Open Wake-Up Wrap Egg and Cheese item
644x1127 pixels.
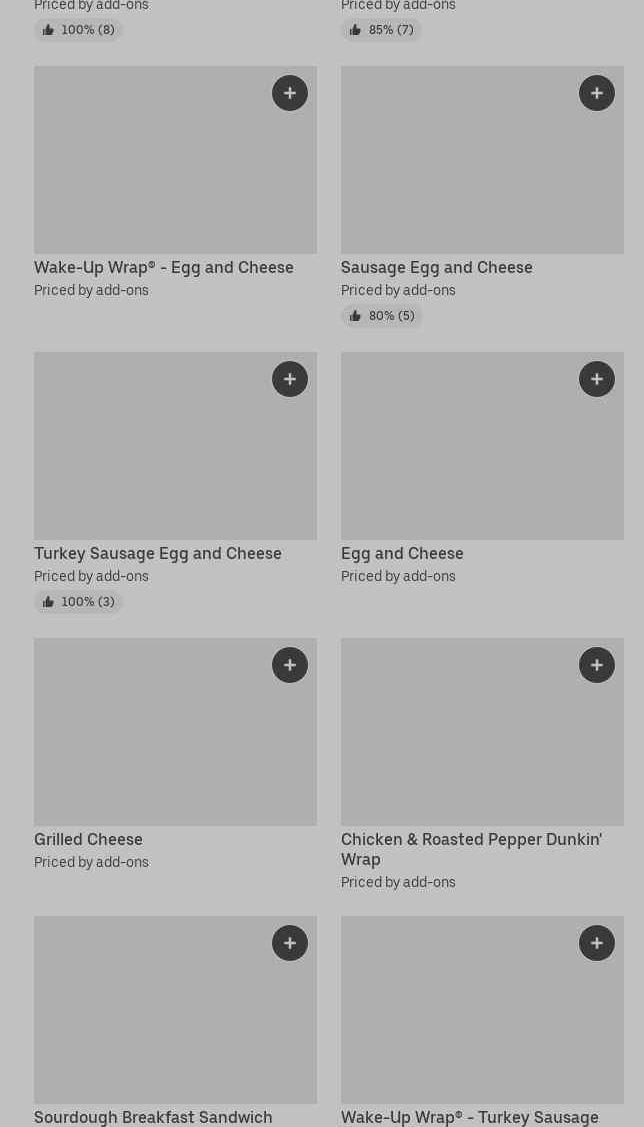click(163, 268)
